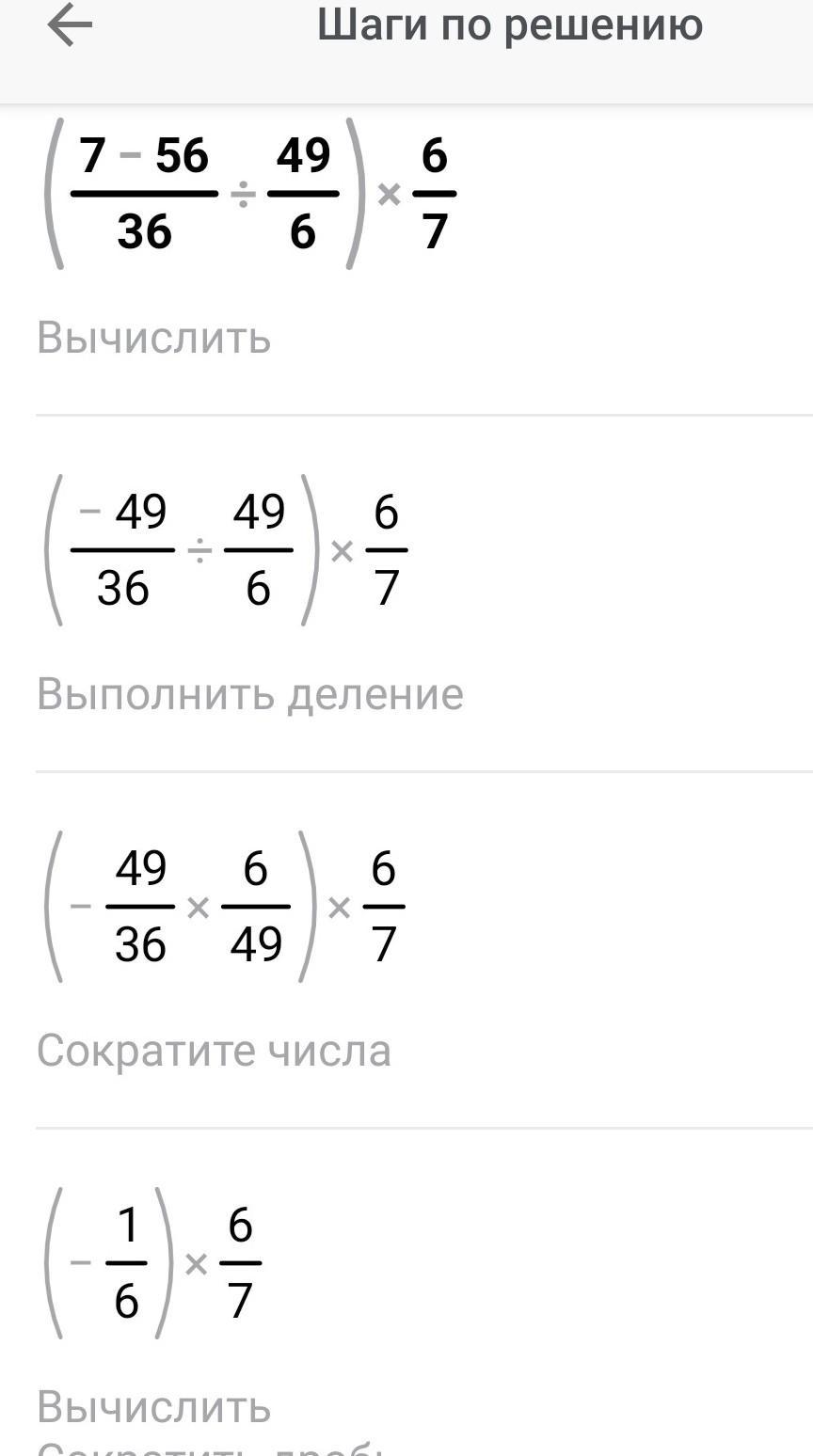This screenshot has height=1456, width=813.
Task: Go back using the arrow
Action: (69, 25)
